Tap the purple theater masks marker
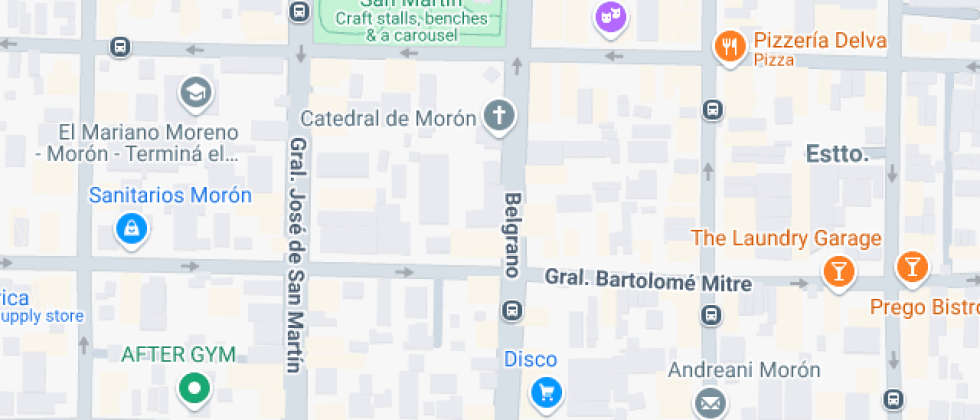The image size is (980, 420). [611, 18]
